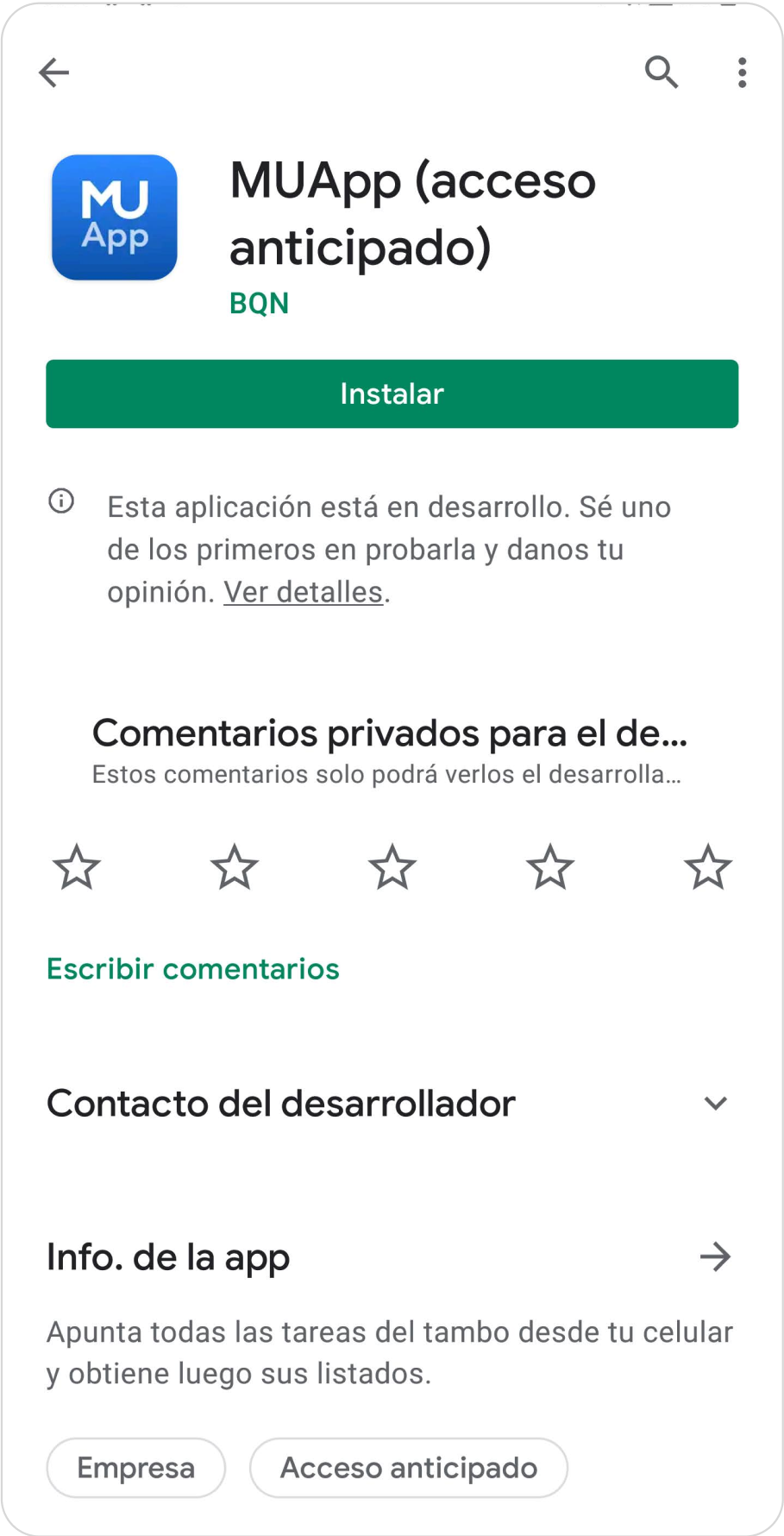Select the Empresa chip
Image resolution: width=784 pixels, height=1536 pixels.
click(136, 1468)
